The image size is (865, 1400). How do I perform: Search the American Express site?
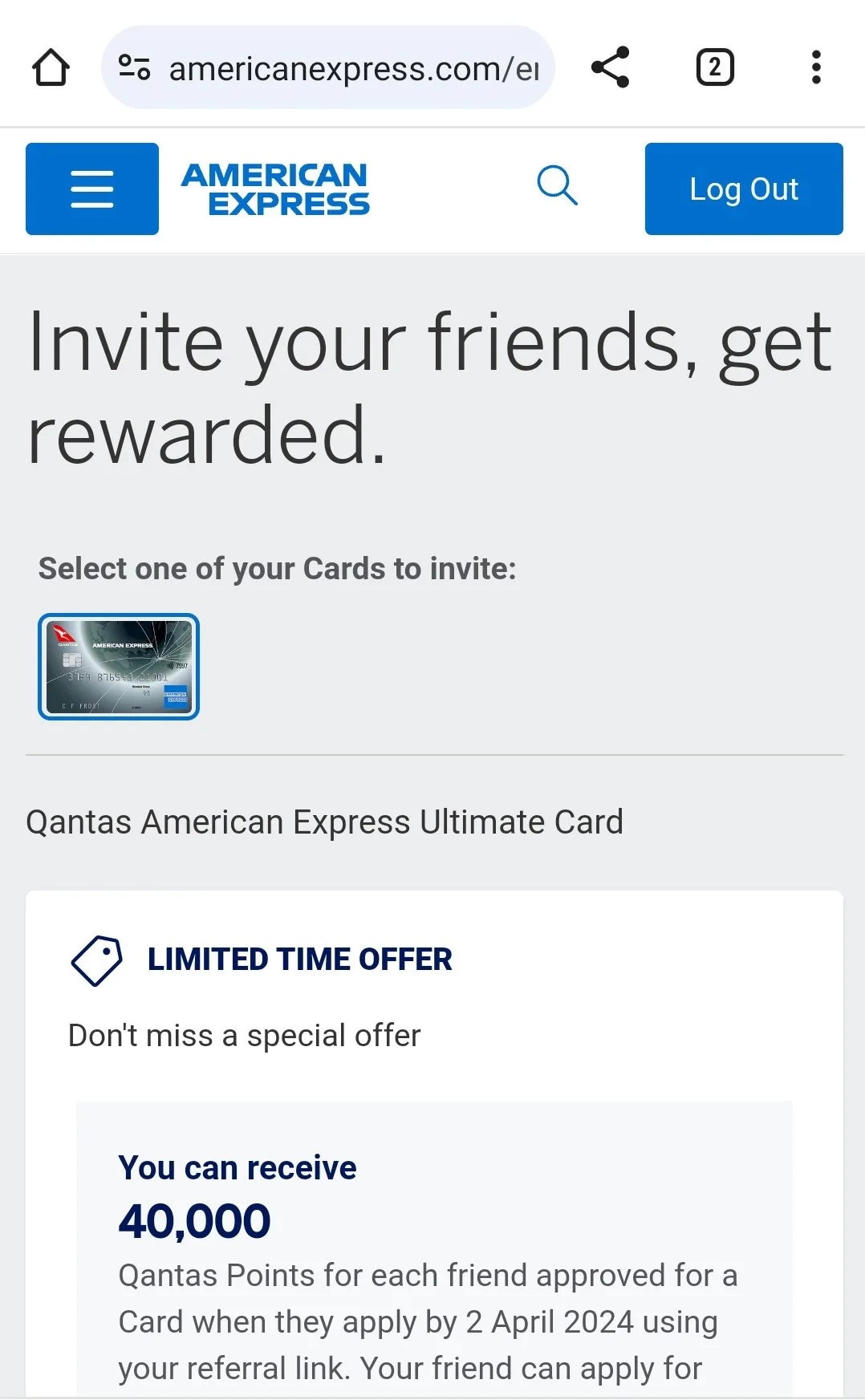click(x=557, y=186)
